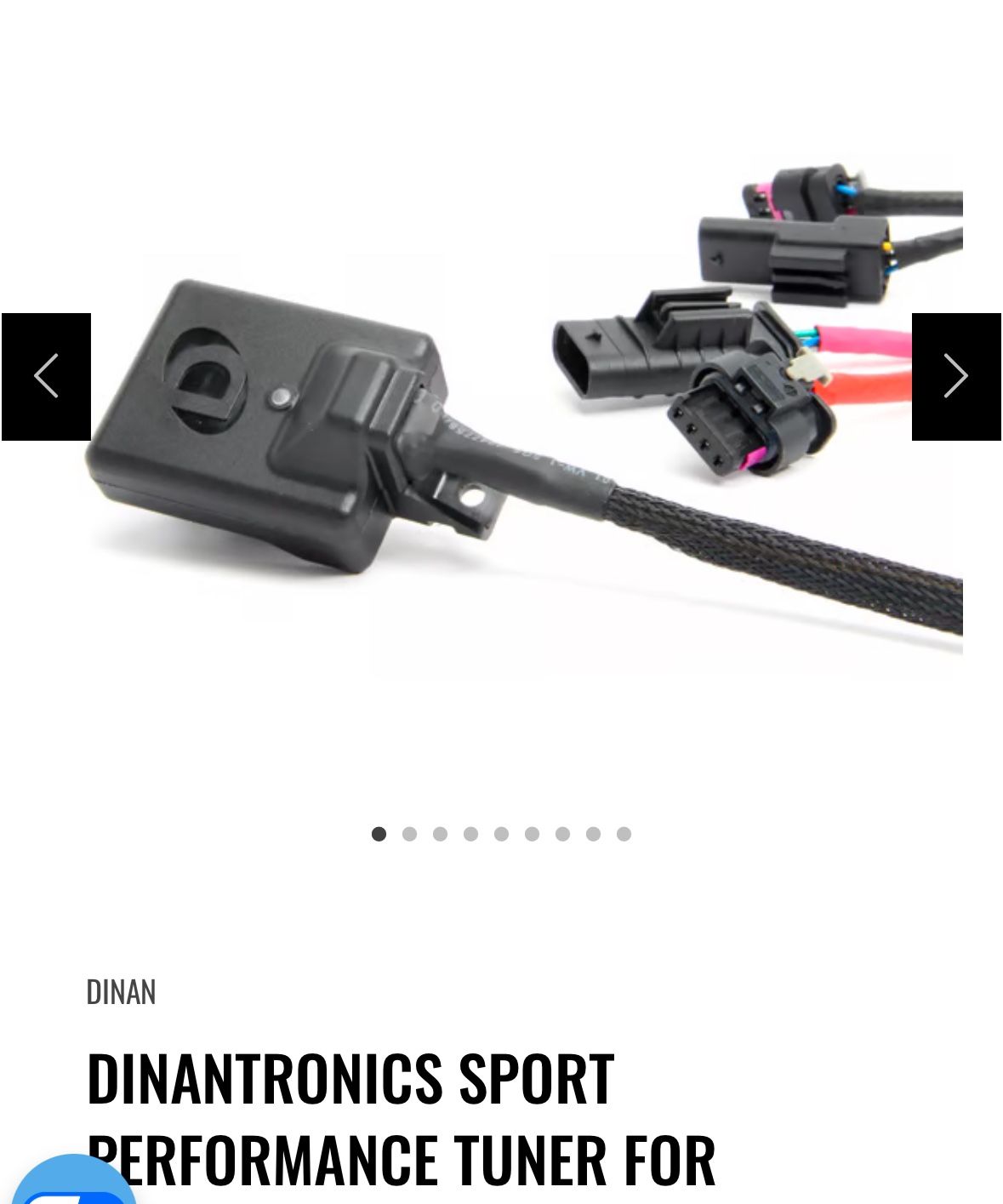Jump to the second image dot
The image size is (1003, 1204).
[409, 834]
